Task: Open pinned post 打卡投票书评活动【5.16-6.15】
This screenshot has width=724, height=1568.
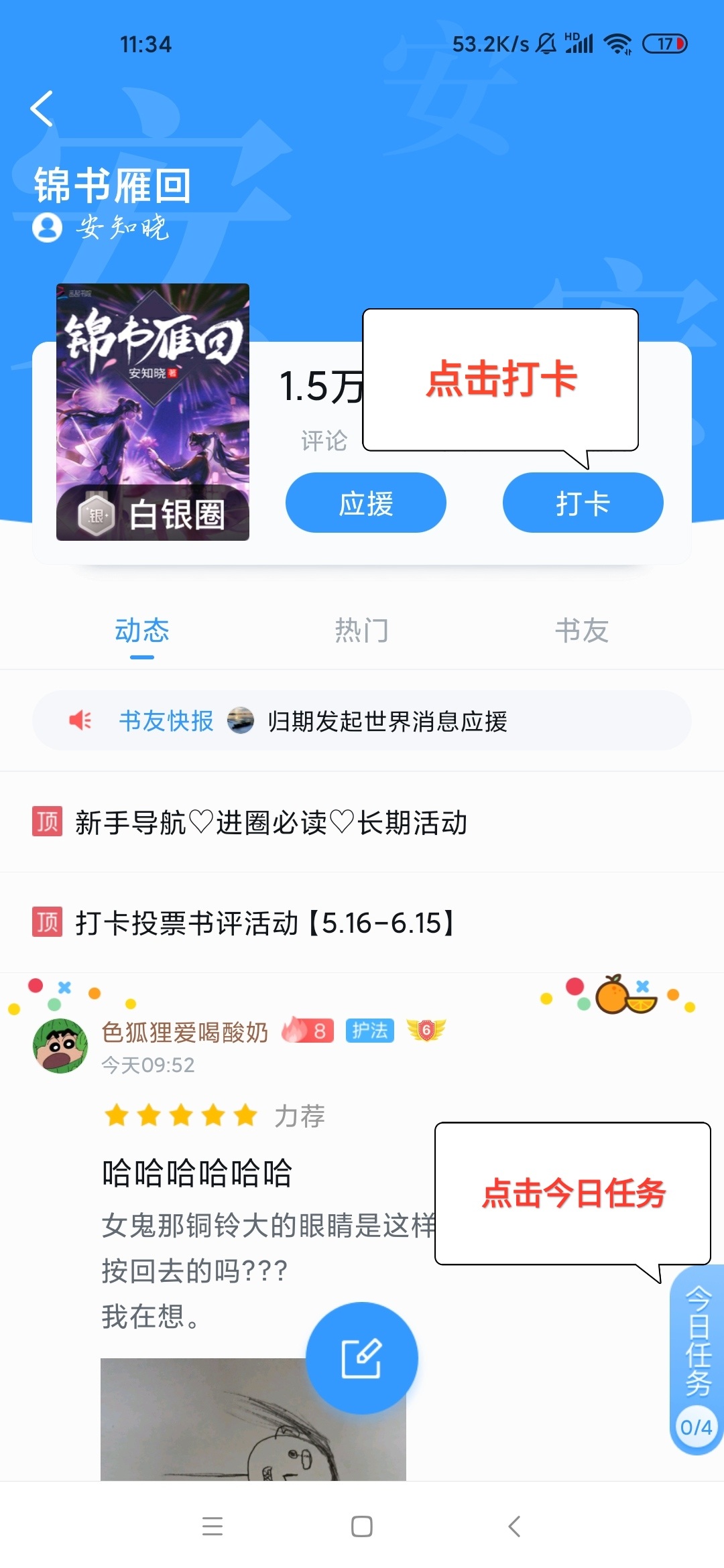Action: (x=265, y=923)
